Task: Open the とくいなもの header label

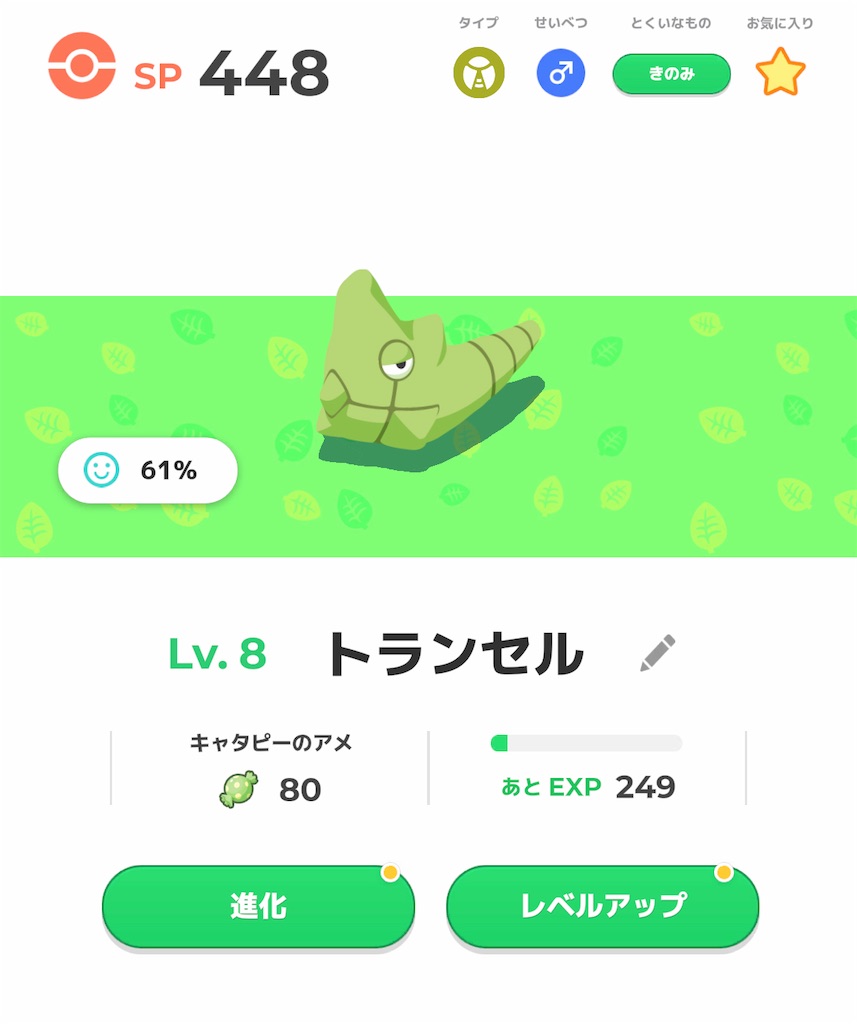Action: (671, 21)
